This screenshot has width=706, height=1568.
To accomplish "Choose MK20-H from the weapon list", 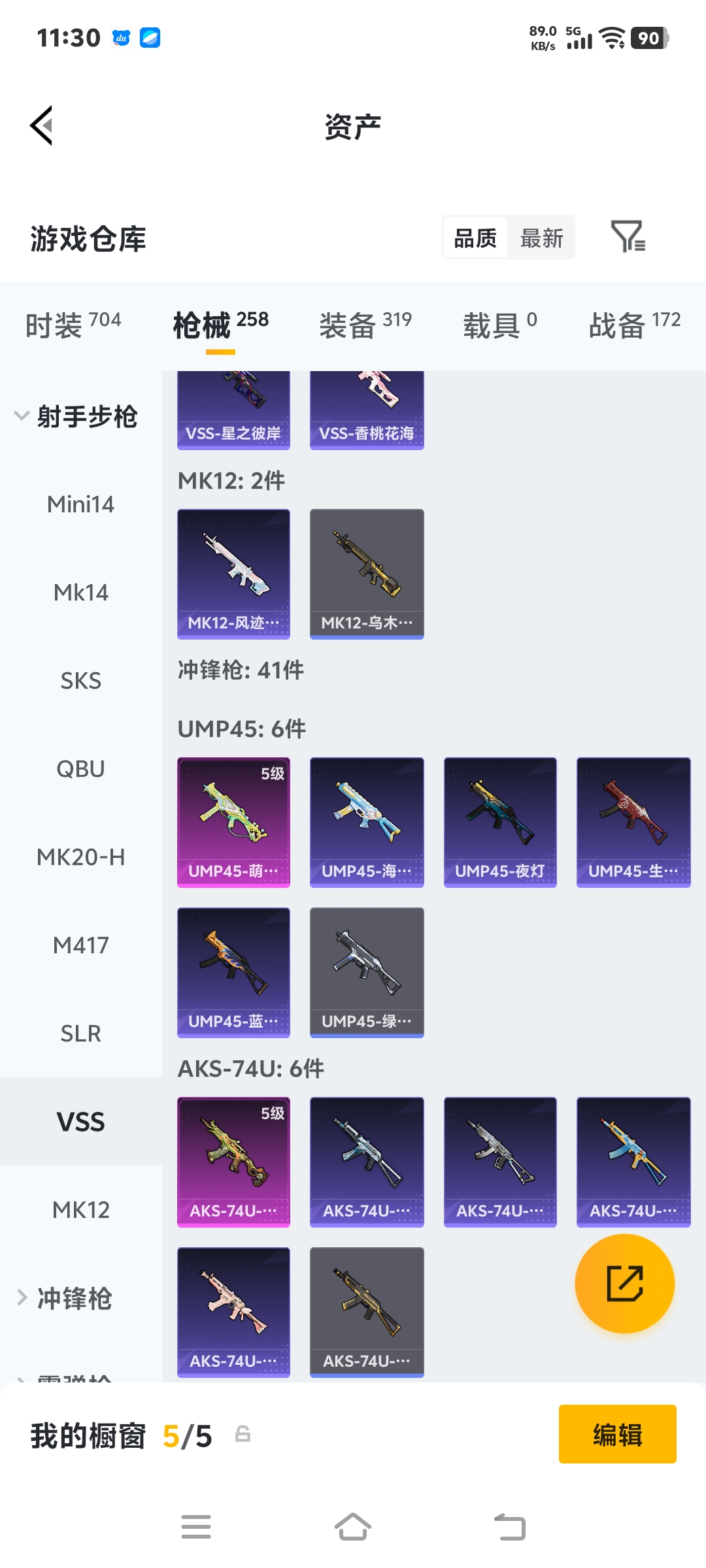I will coord(81,857).
